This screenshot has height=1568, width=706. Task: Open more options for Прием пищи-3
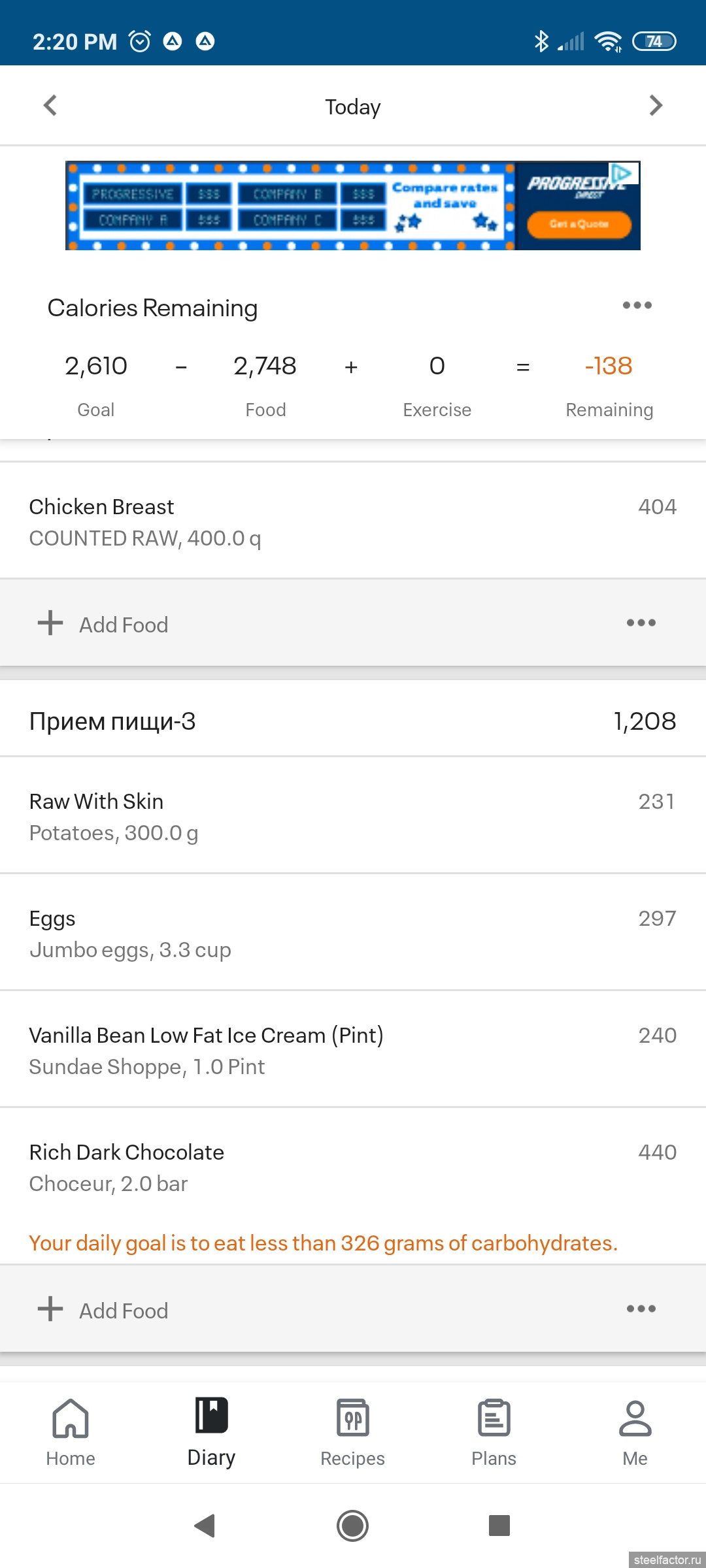(641, 1309)
